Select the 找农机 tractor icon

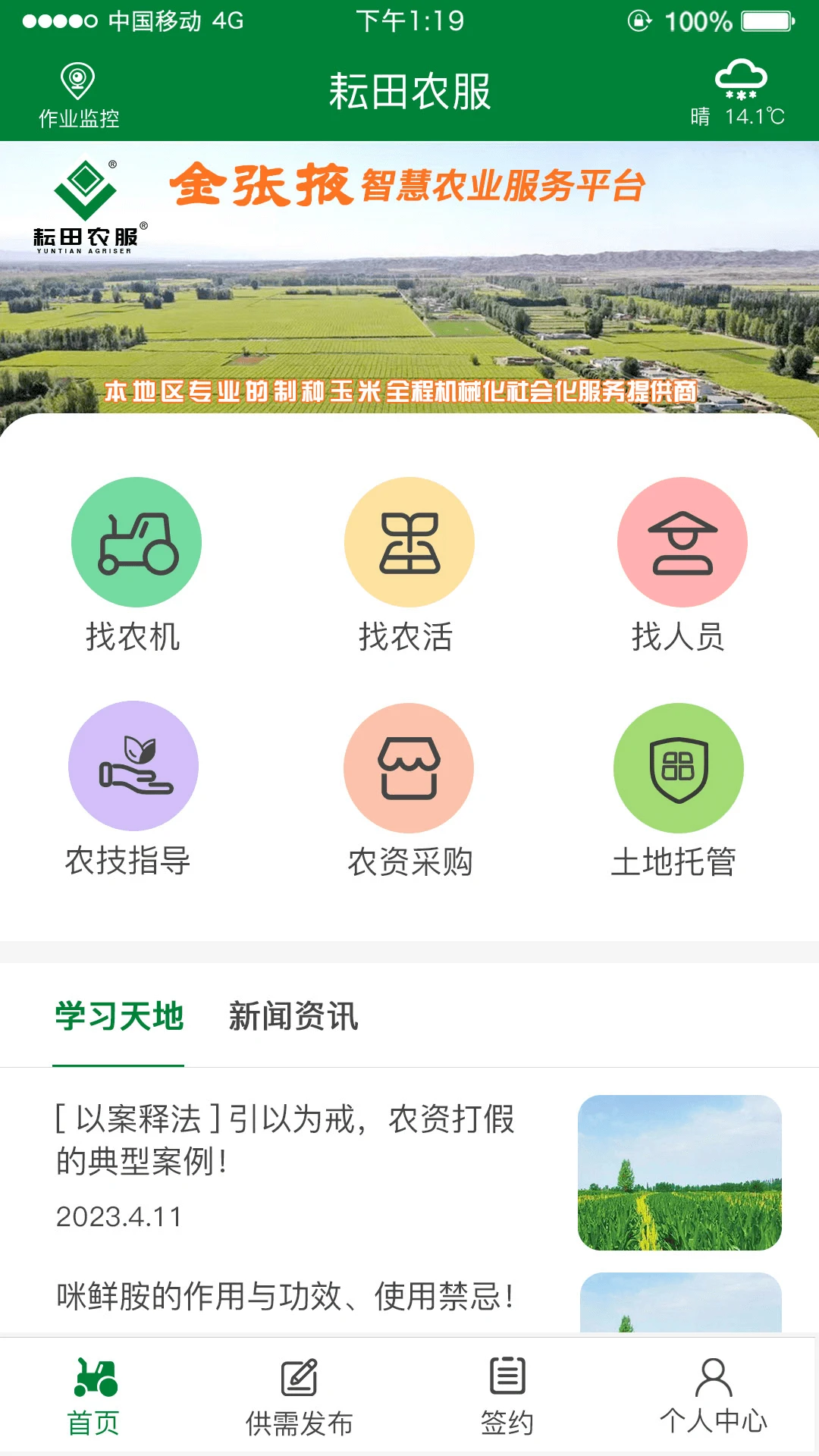pos(136,540)
